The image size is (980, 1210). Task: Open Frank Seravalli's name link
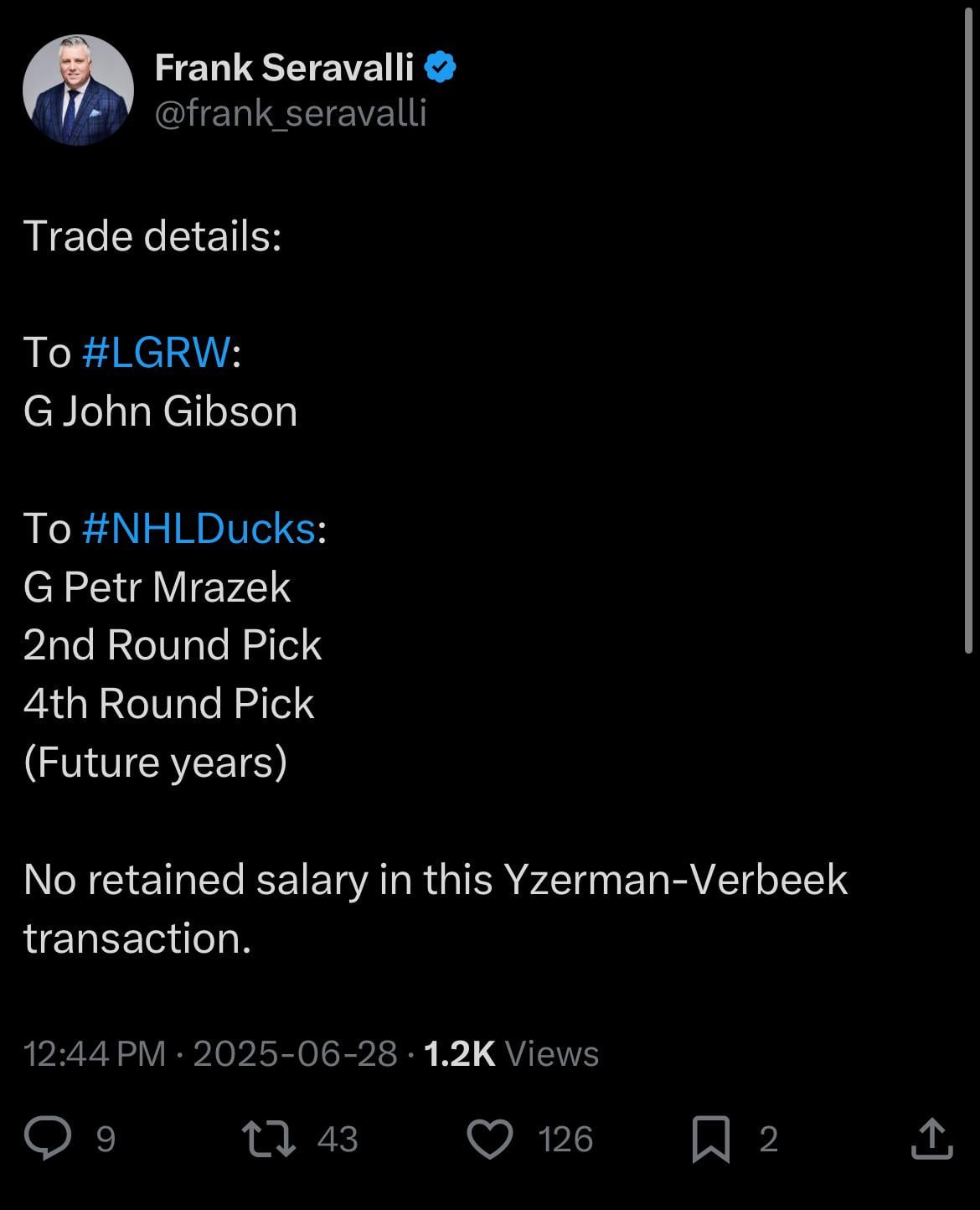pos(284,68)
